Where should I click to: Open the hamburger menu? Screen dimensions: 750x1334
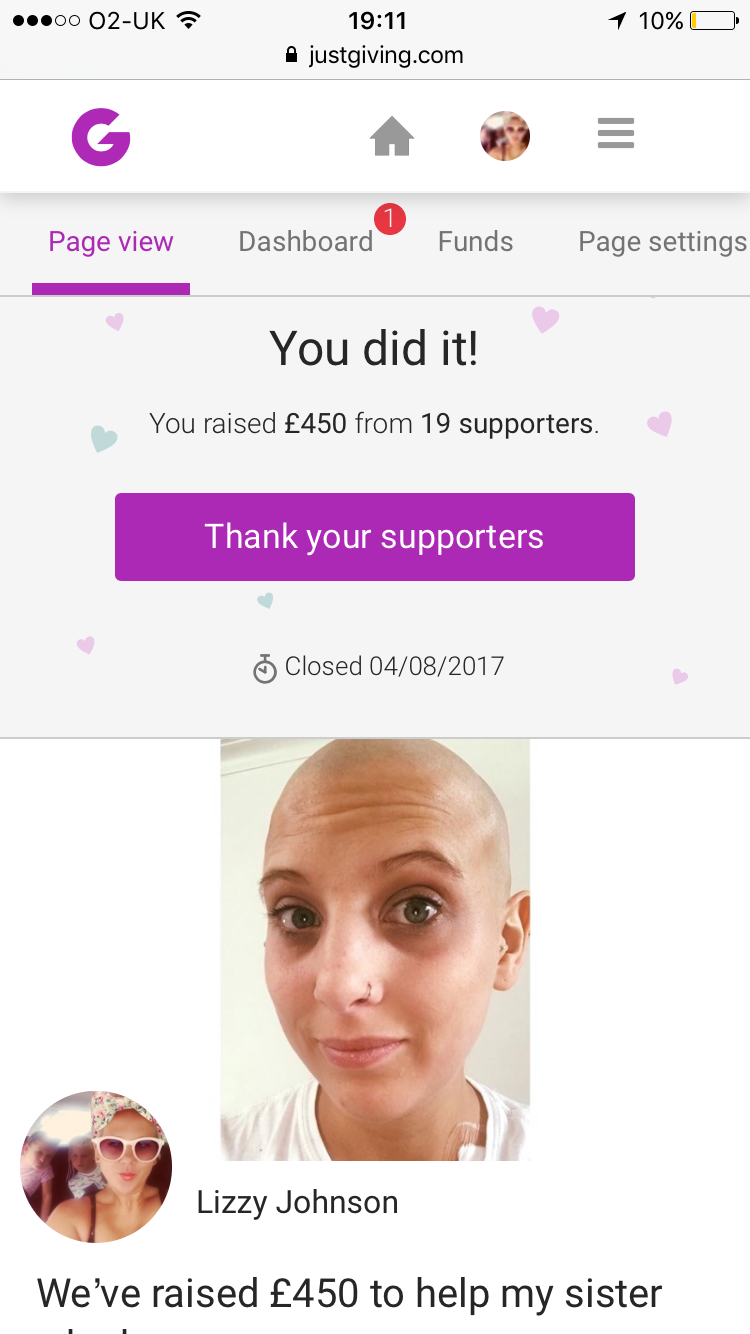click(x=616, y=134)
